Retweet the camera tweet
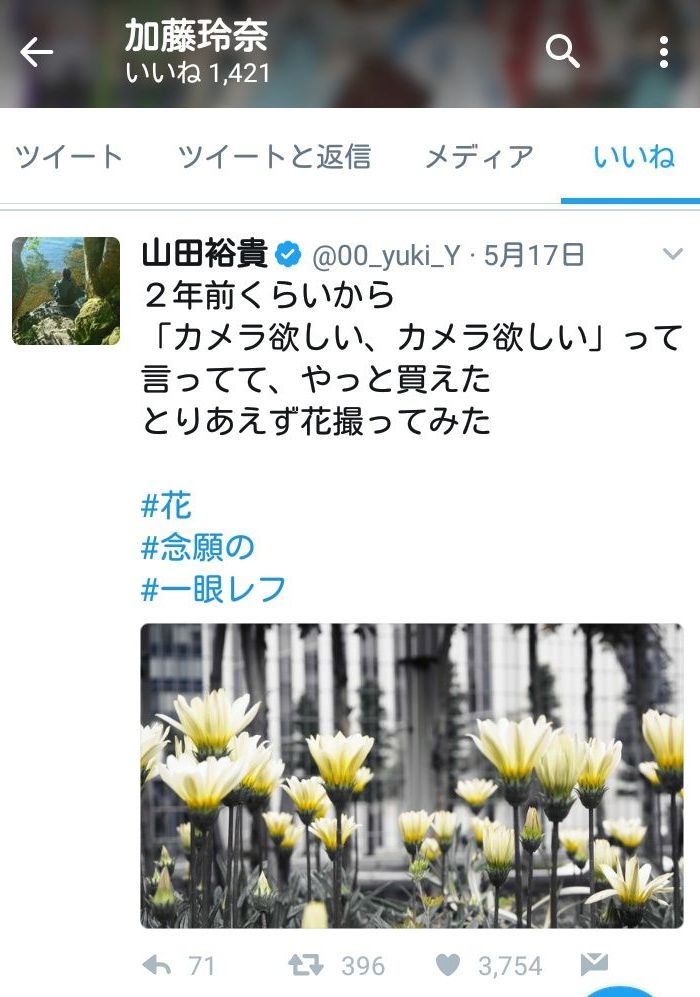Screen dimensions: 700x997 click(x=306, y=965)
